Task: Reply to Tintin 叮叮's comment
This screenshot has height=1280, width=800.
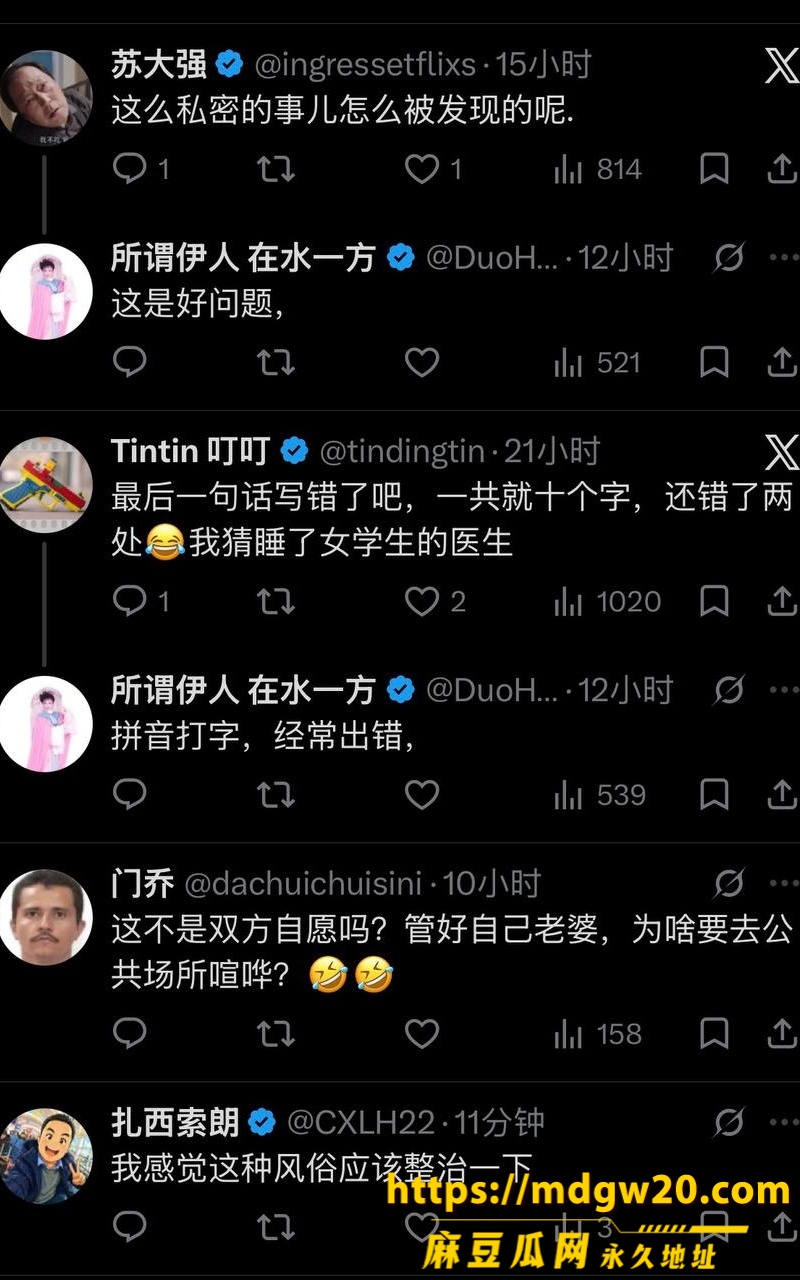Action: (130, 602)
